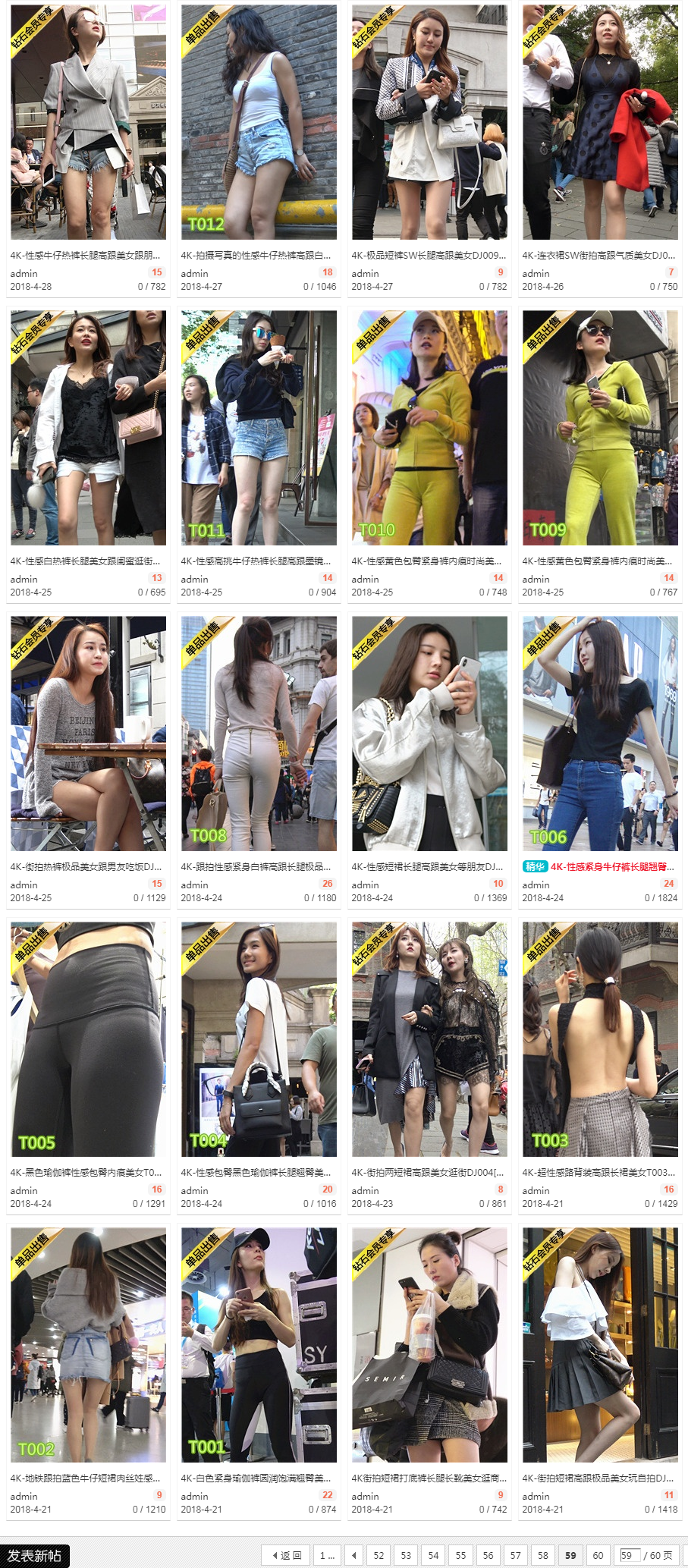Go to page 57
This screenshot has width=688, height=1568.
(x=516, y=1555)
